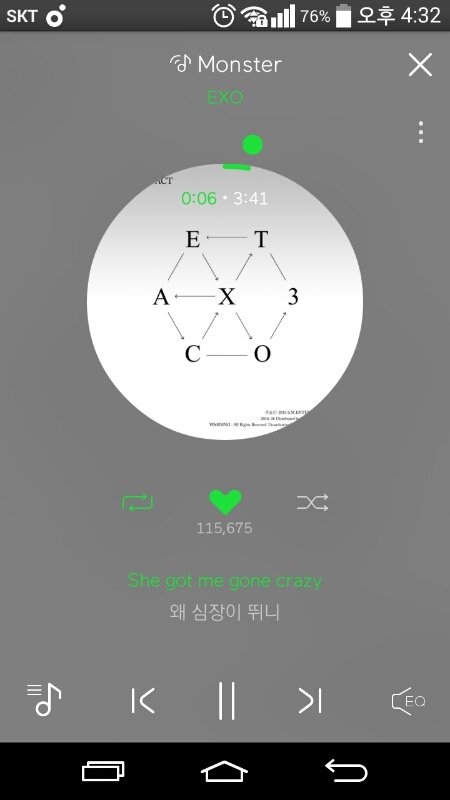Pause the current song
Image resolution: width=450 pixels, height=800 pixels.
(x=226, y=701)
